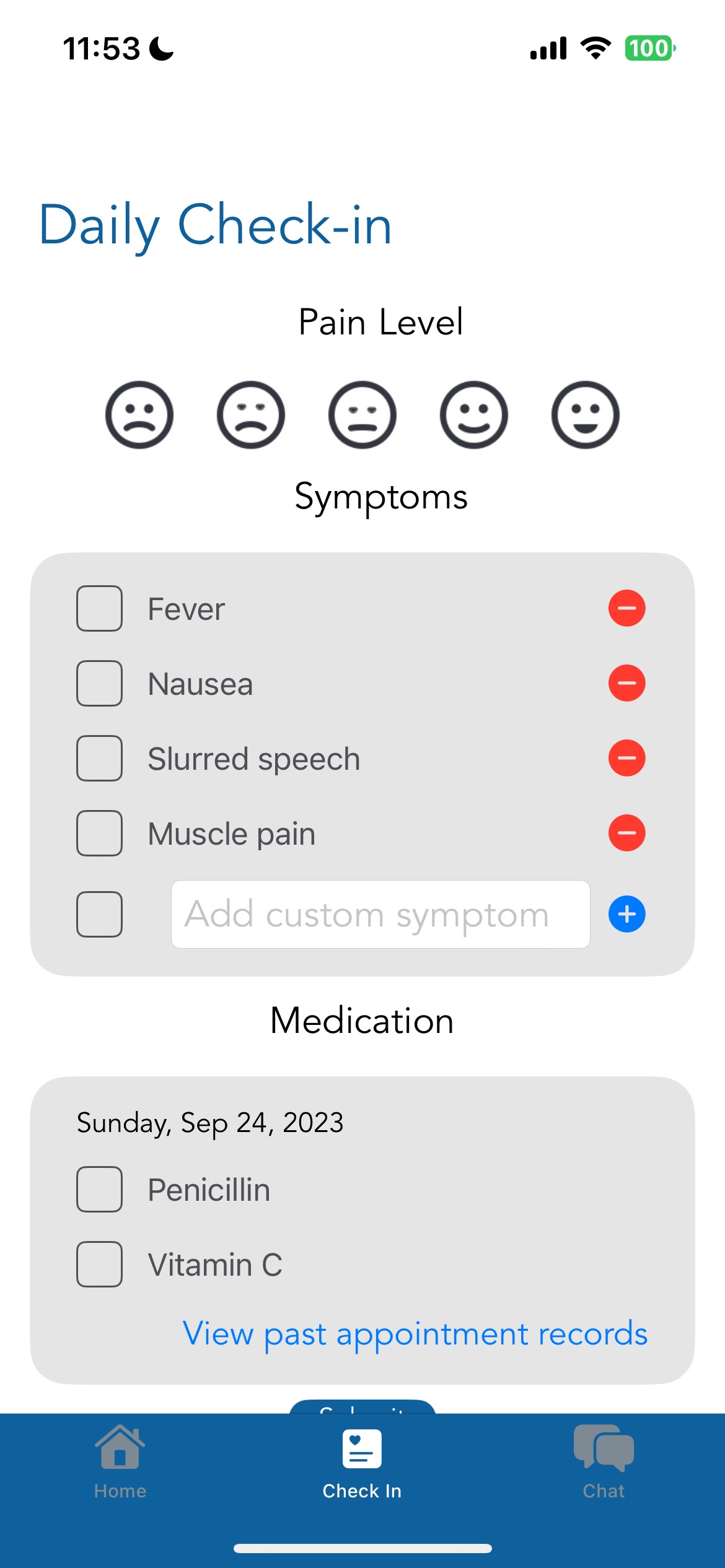
Task: Add the custom symptom with plus button
Action: (626, 914)
